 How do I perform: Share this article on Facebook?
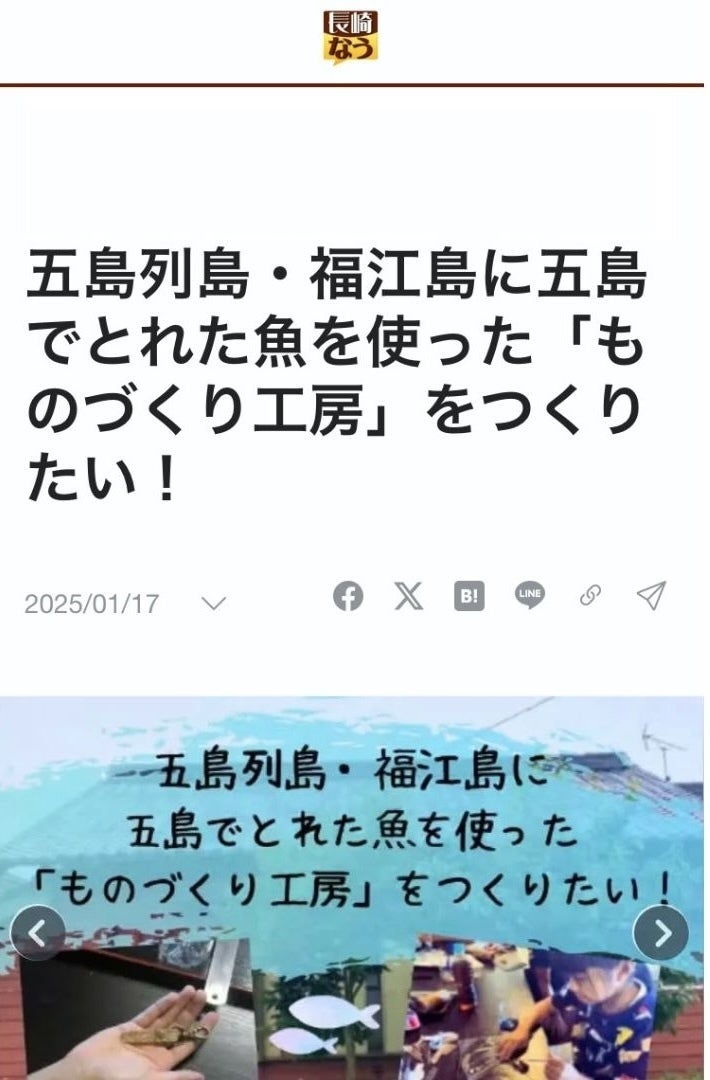tap(348, 597)
